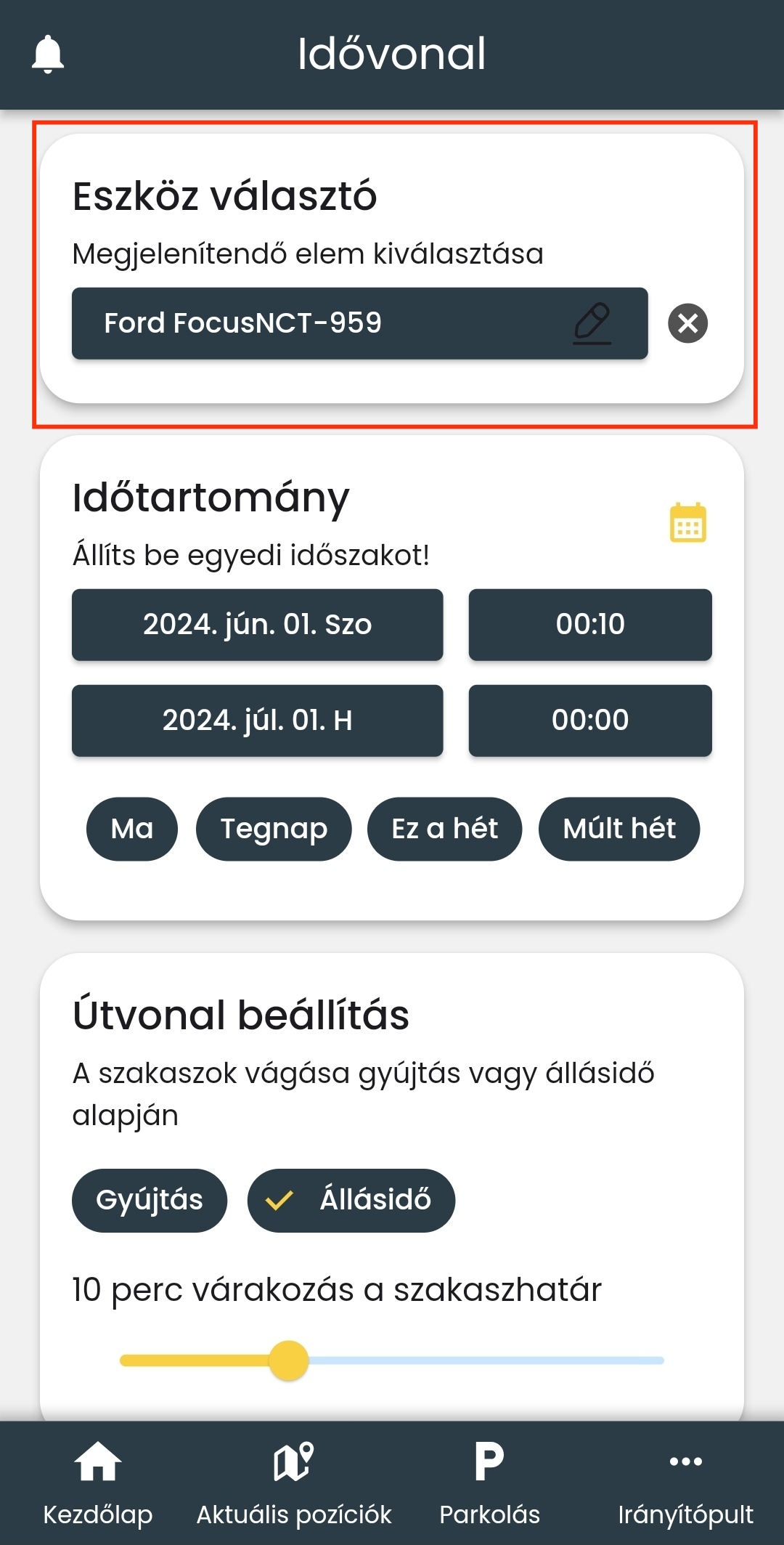This screenshot has width=784, height=1545.
Task: Change end date 2024. júl. 01. H
Action: tap(257, 721)
